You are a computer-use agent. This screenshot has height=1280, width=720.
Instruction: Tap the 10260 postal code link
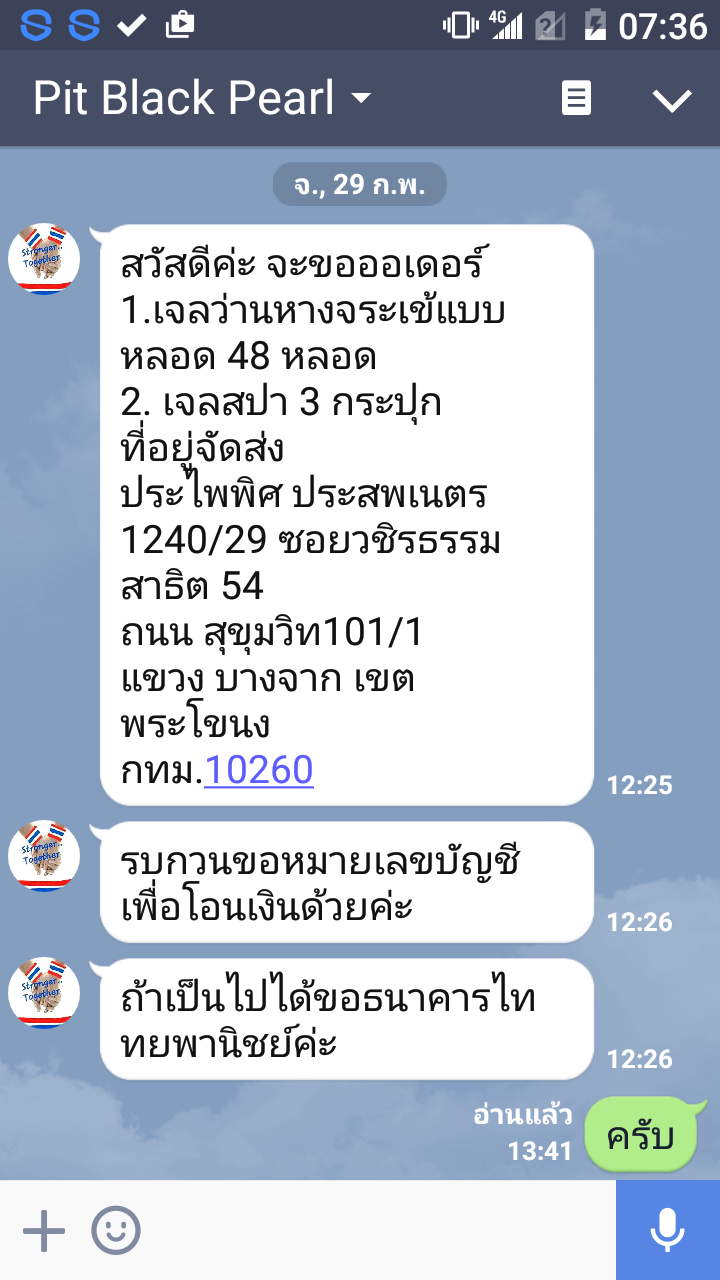tap(259, 769)
